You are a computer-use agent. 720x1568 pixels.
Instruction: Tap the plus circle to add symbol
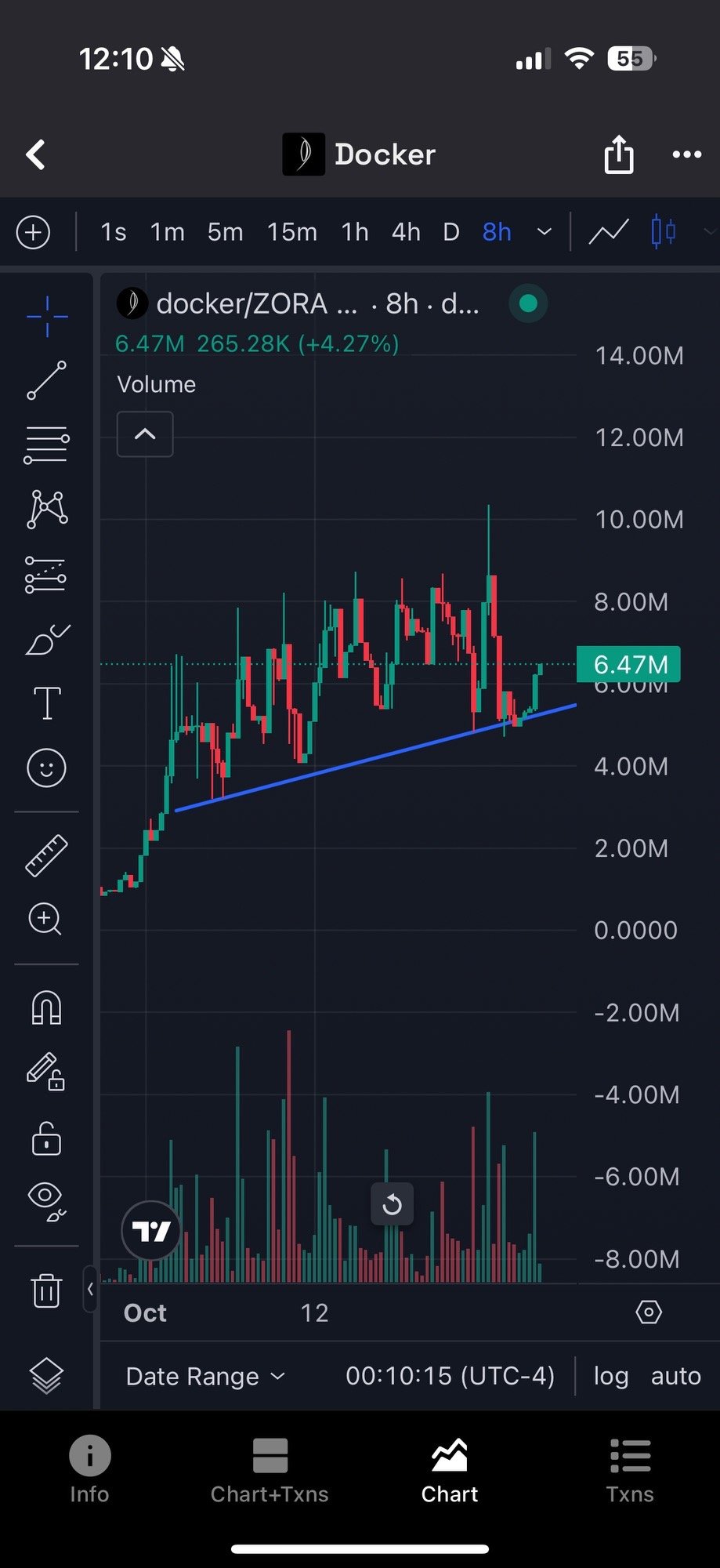coord(34,233)
